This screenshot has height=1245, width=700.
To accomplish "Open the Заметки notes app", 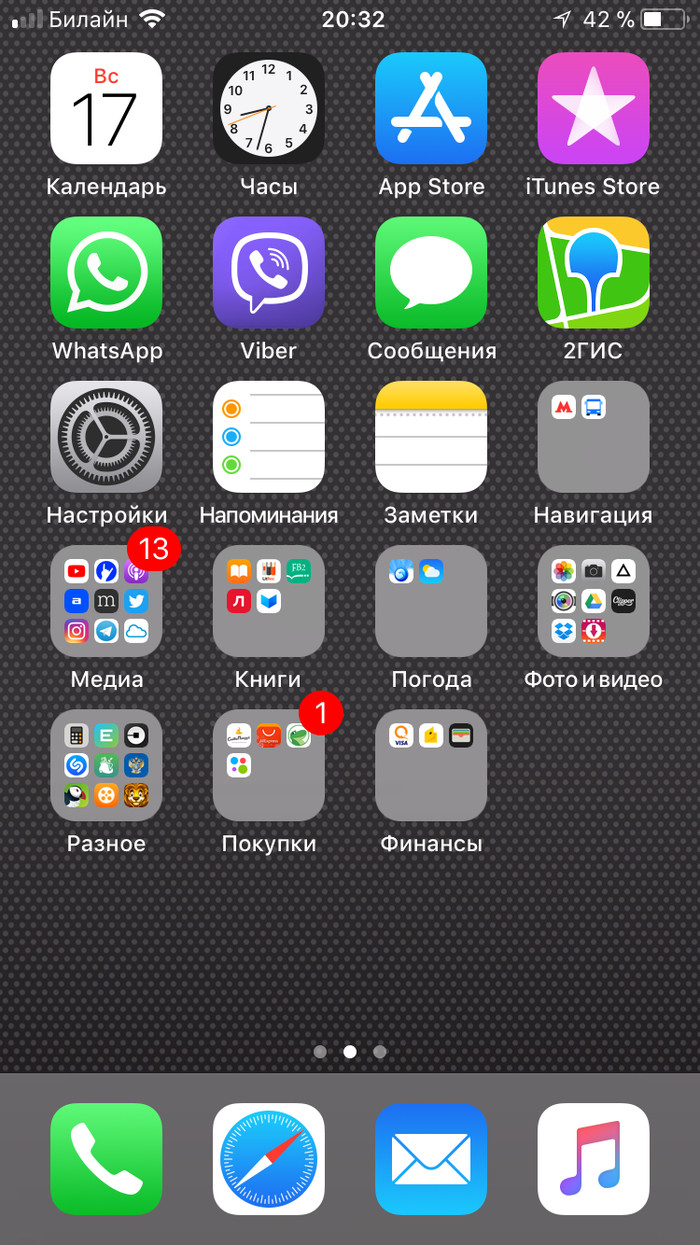I will [431, 437].
